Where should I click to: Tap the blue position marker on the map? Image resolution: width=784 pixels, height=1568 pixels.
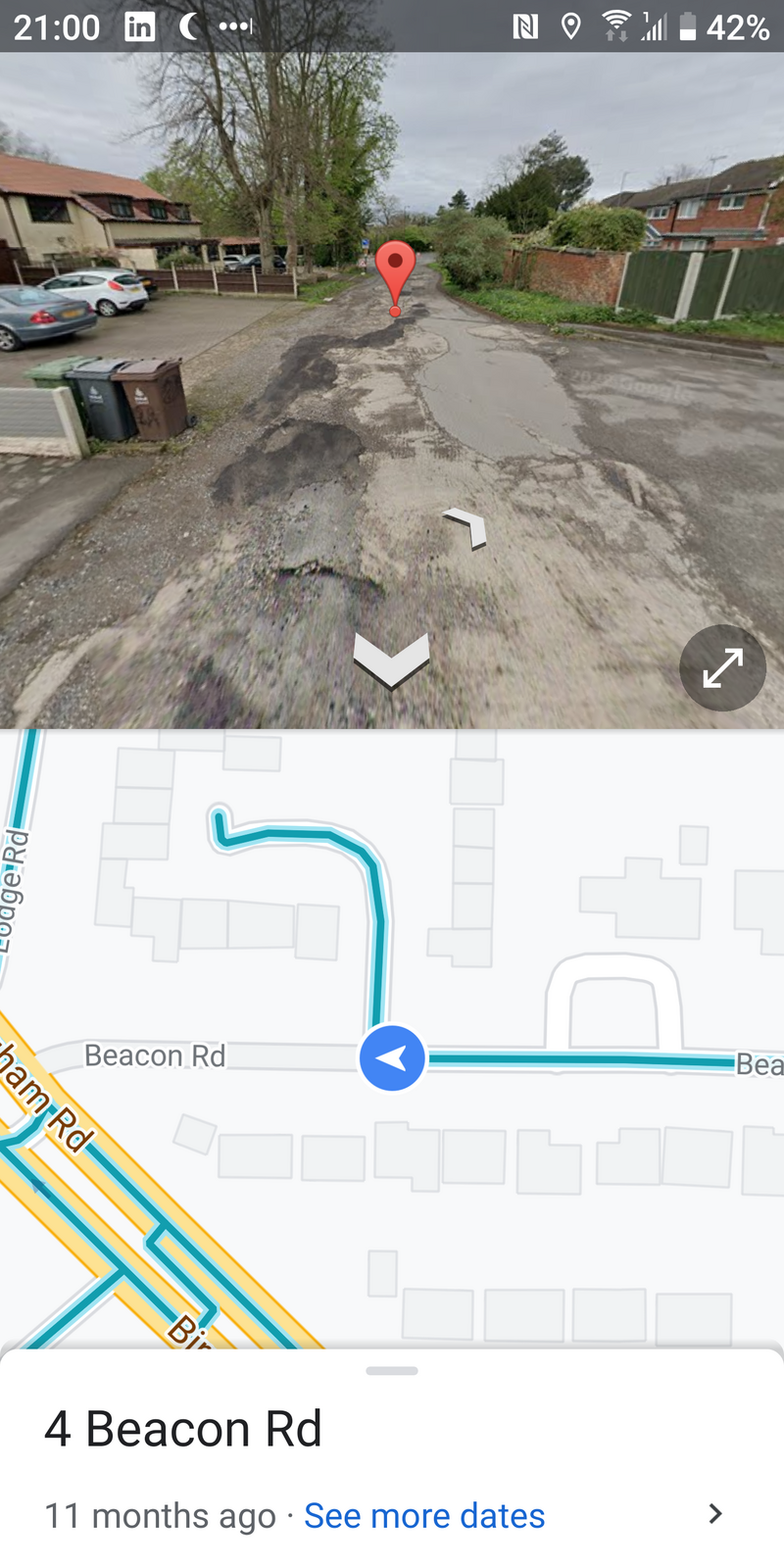coord(392,1057)
